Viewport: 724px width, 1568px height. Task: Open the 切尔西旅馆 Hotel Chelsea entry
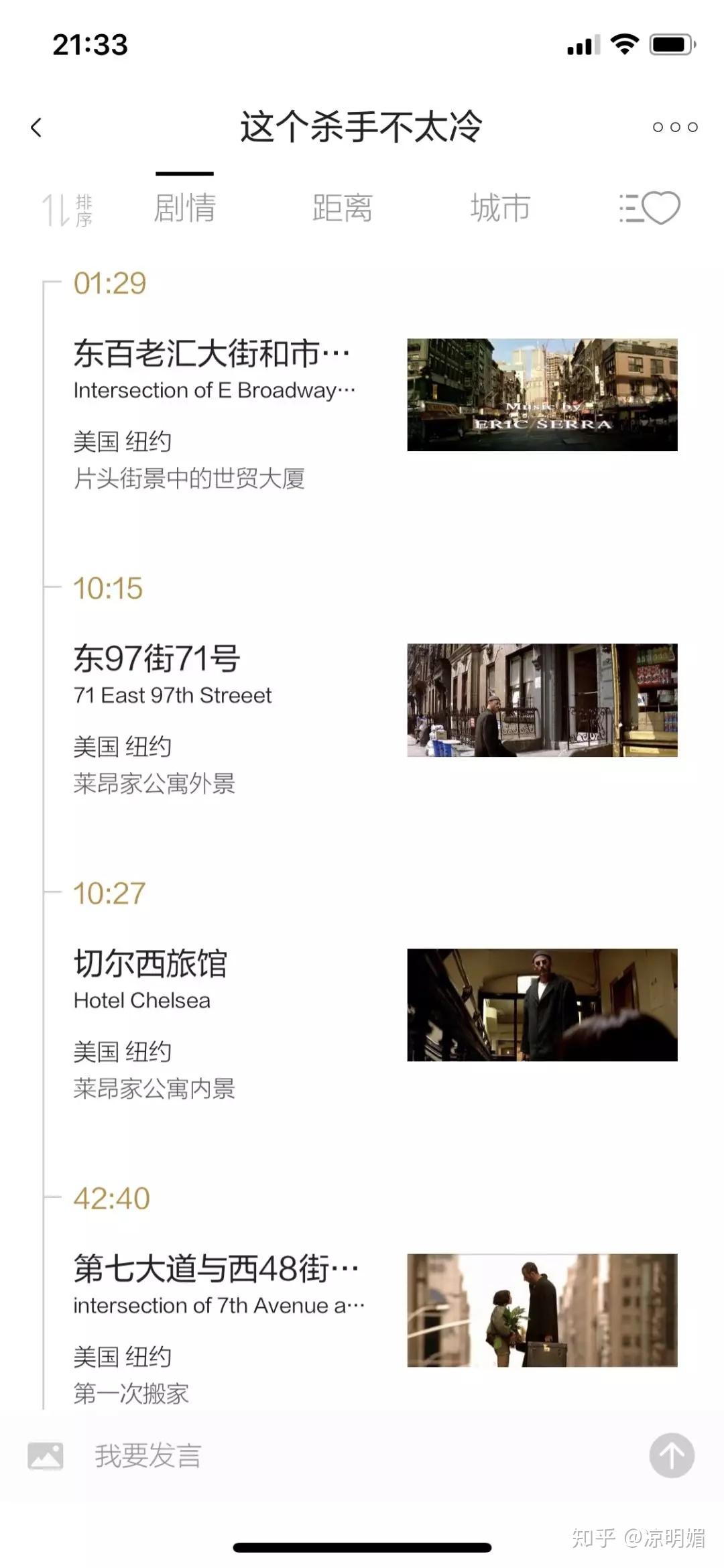click(150, 964)
